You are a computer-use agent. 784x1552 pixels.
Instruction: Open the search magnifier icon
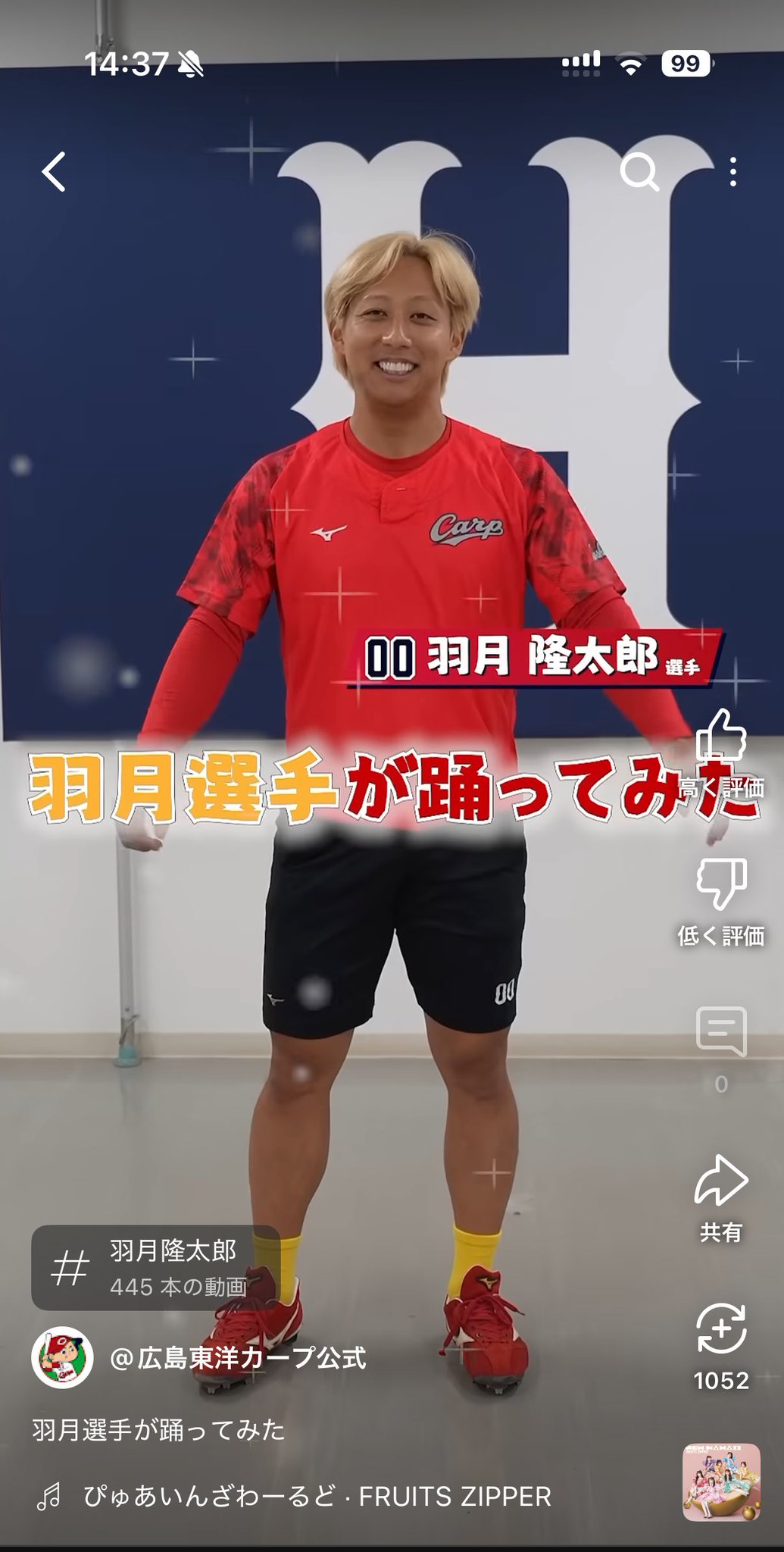pyautogui.click(x=639, y=172)
